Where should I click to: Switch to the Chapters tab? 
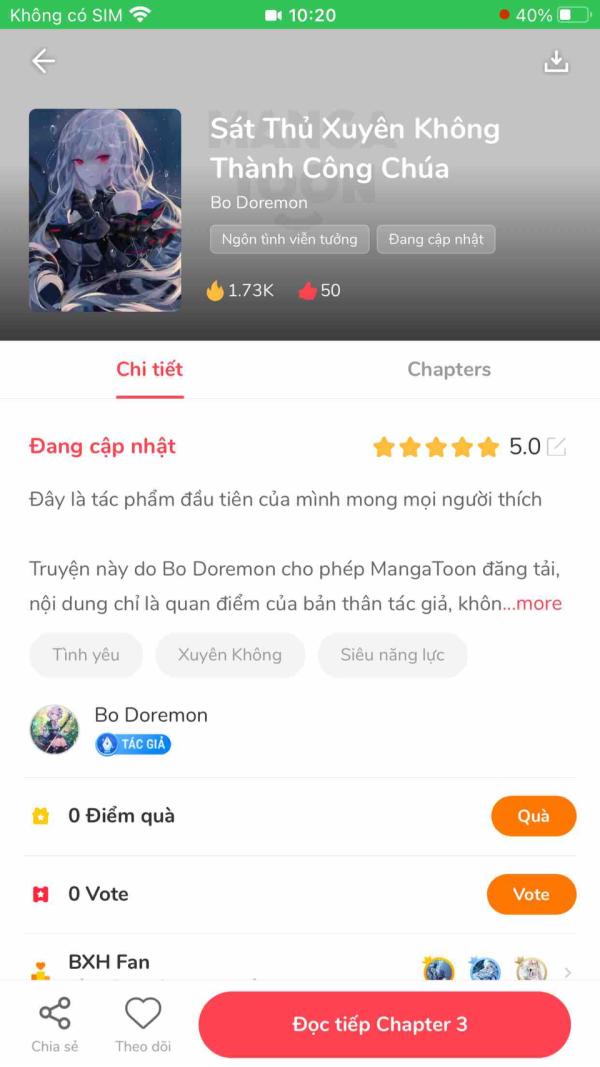449,369
